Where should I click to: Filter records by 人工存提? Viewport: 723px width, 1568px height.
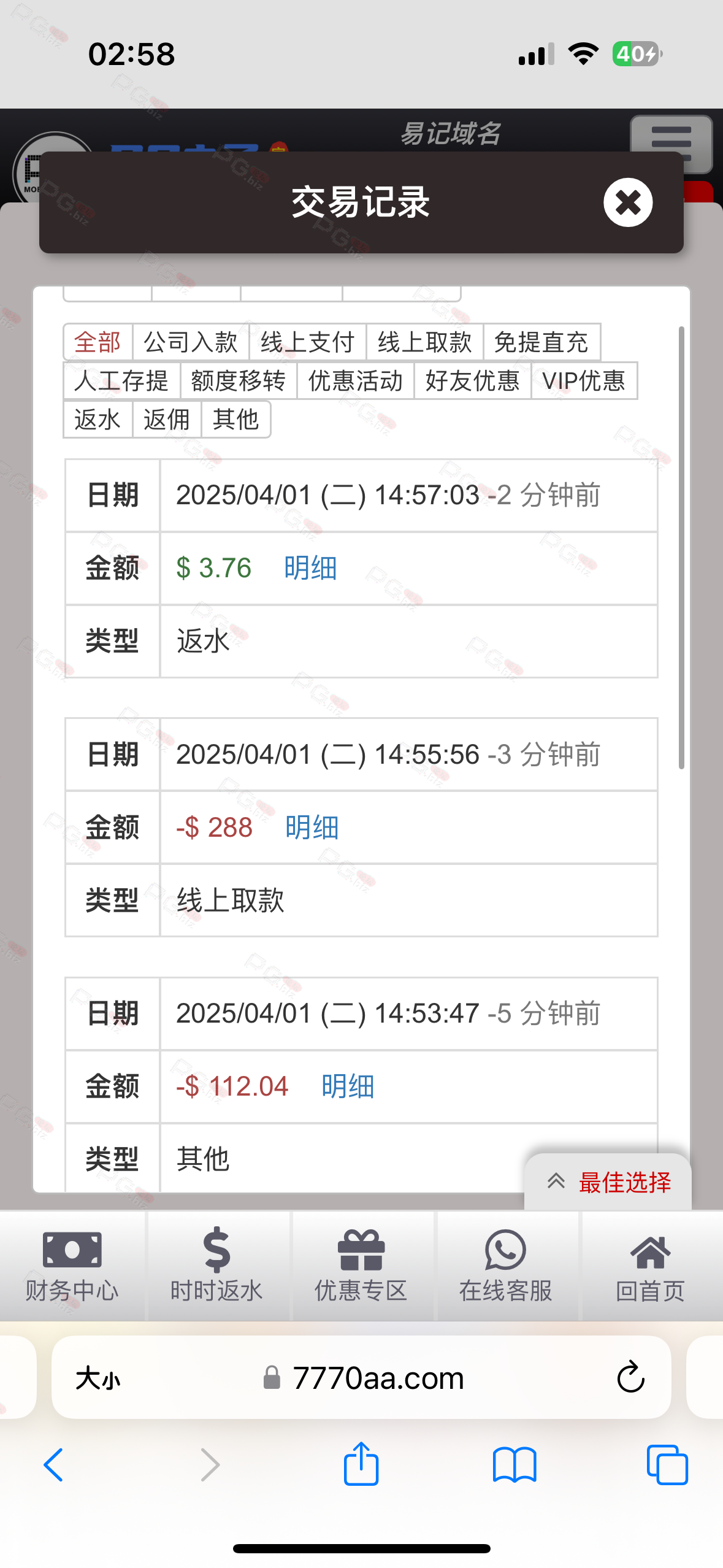pos(121,380)
